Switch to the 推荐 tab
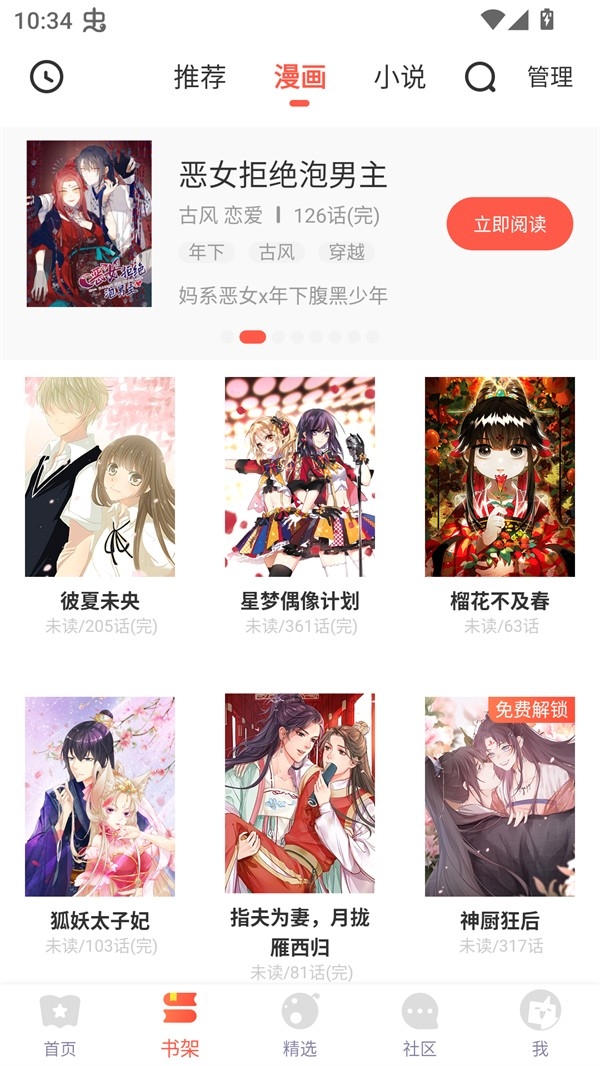 click(x=200, y=77)
